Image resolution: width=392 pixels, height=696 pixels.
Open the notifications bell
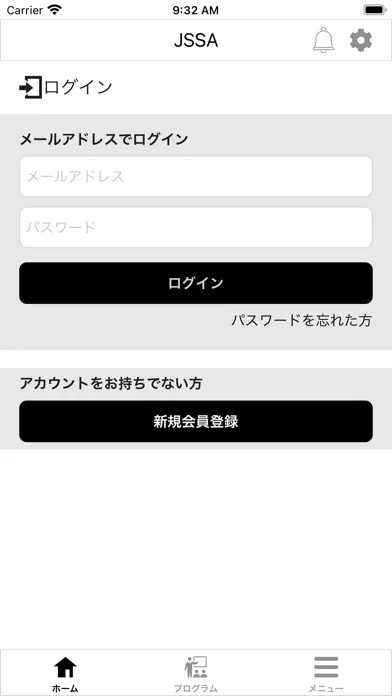coord(324,40)
